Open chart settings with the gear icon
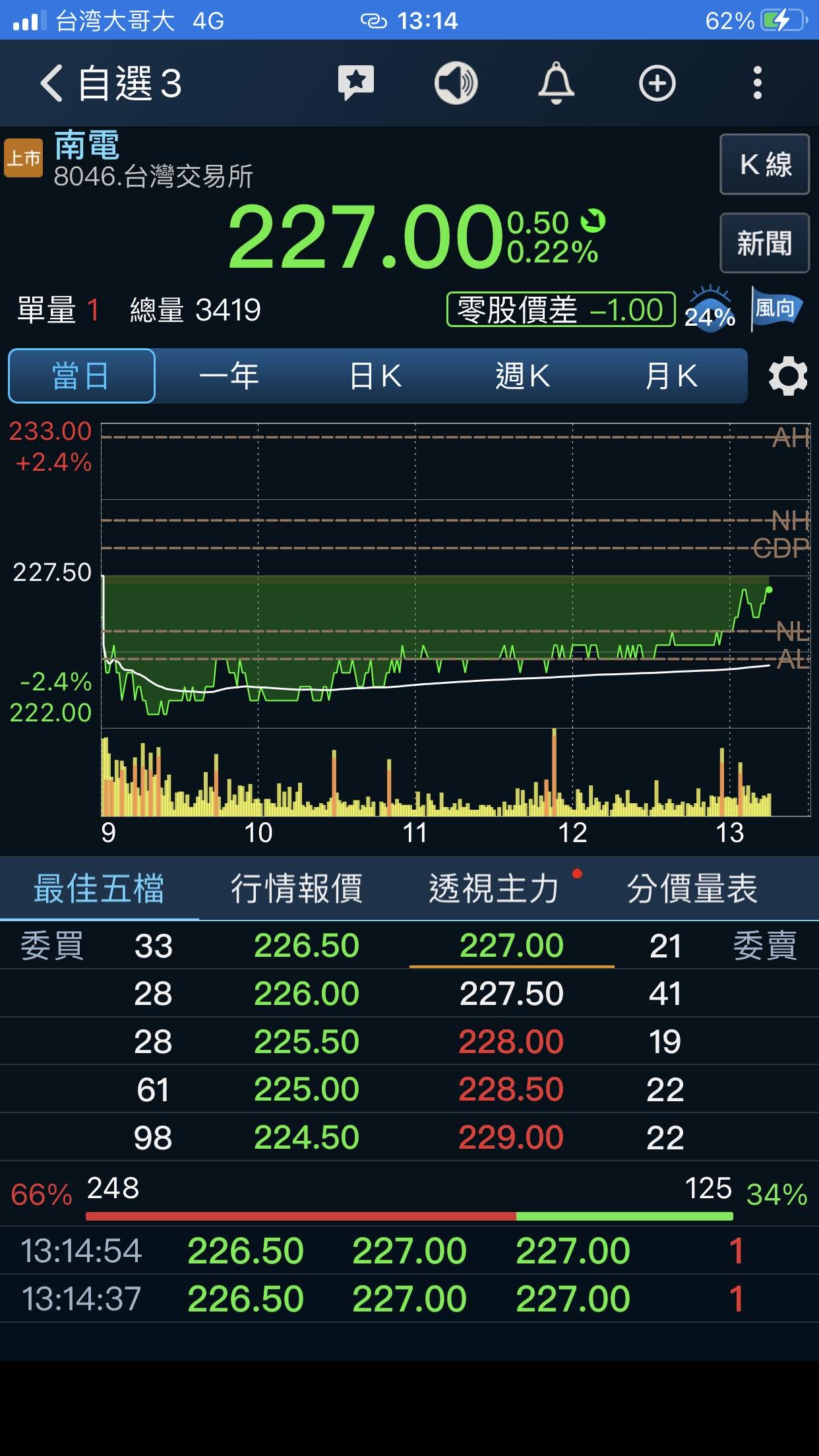This screenshot has height=1456, width=819. pos(789,375)
